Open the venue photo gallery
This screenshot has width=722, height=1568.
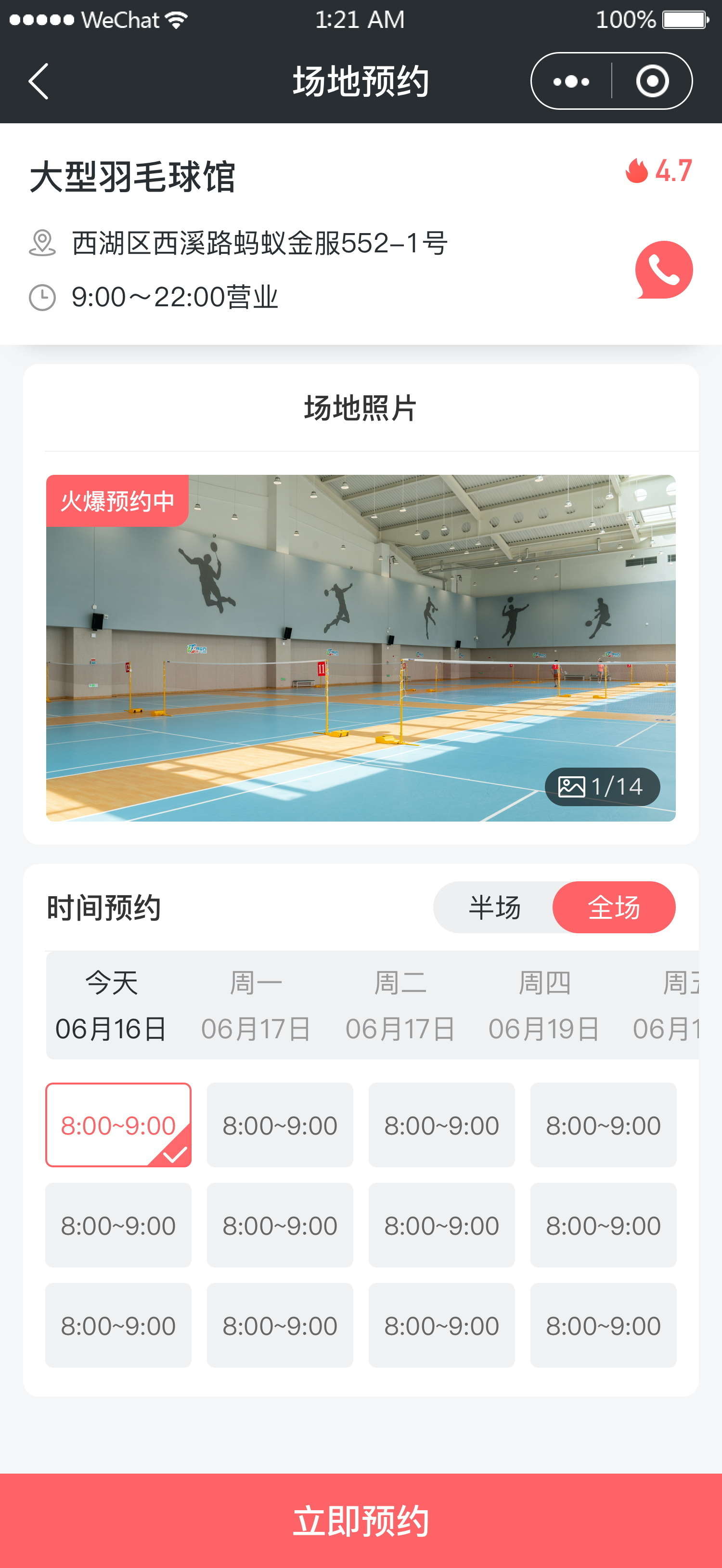[361, 648]
